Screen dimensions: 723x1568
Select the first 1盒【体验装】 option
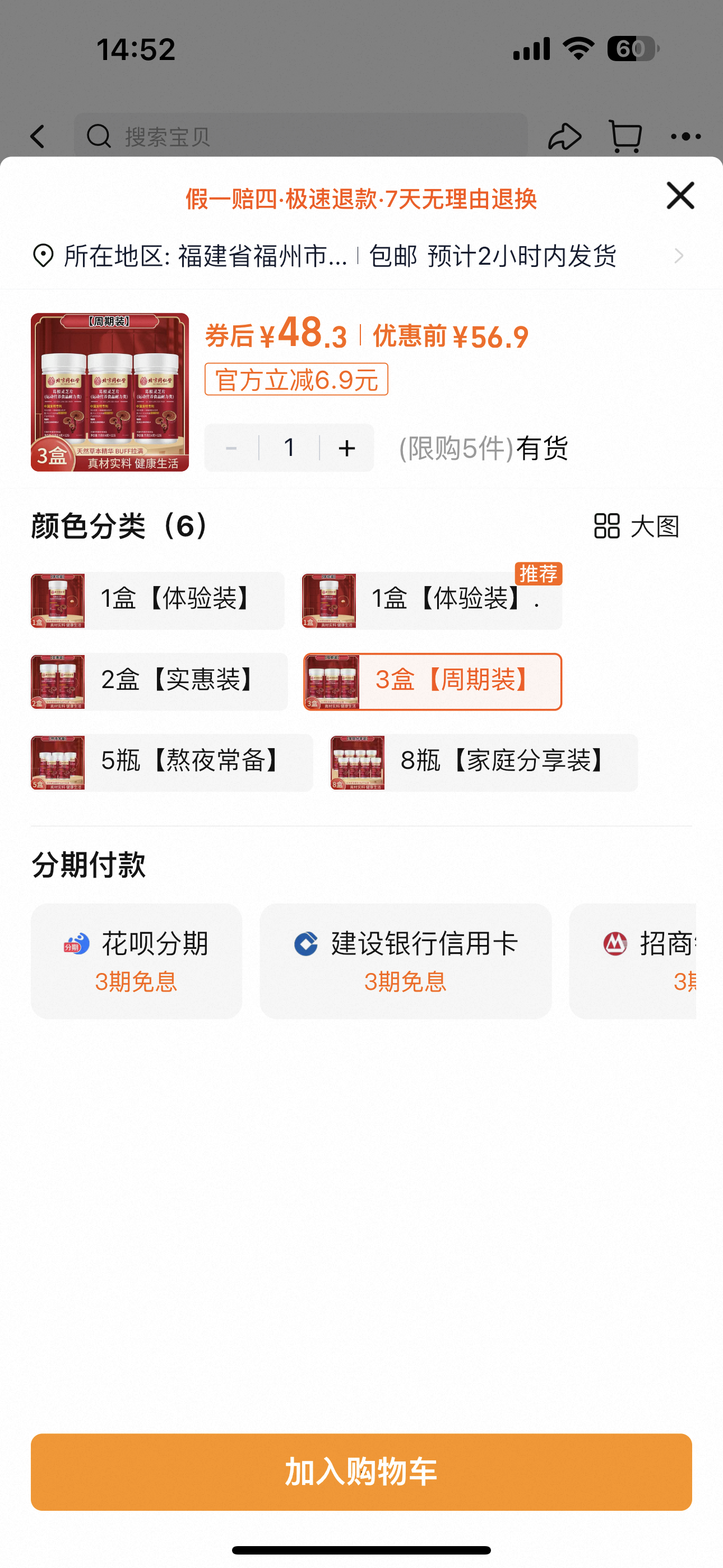(157, 600)
